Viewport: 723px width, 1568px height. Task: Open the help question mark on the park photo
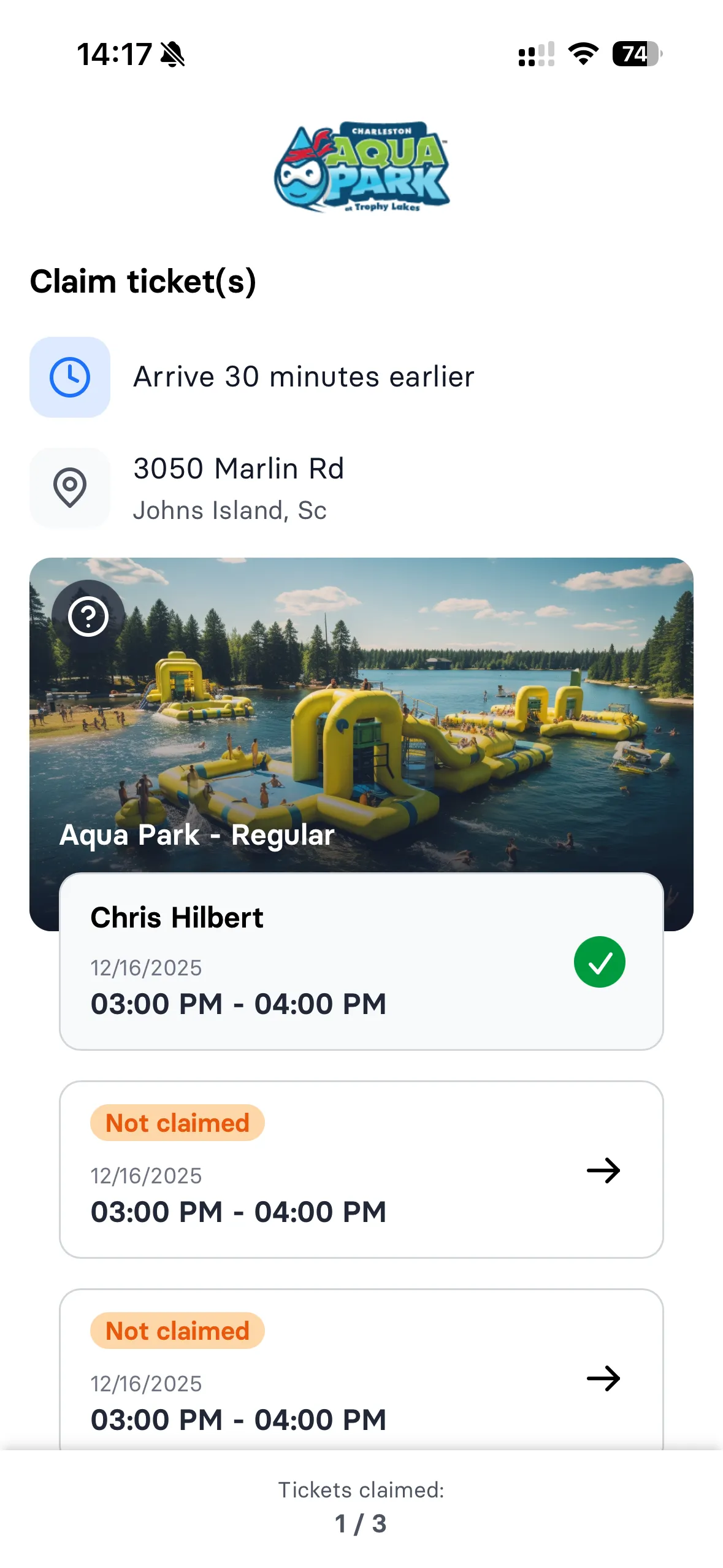[x=88, y=616]
